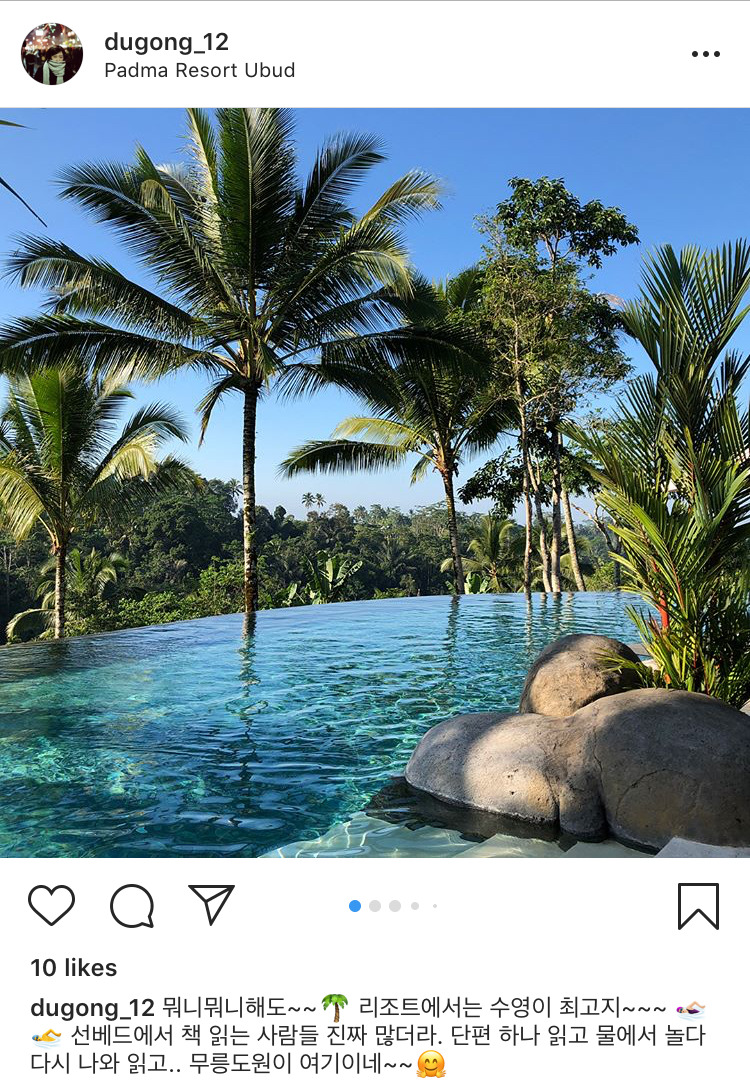This screenshot has height=1087, width=750.
Task: Comment on the post via the bubble icon
Action: coord(132,906)
